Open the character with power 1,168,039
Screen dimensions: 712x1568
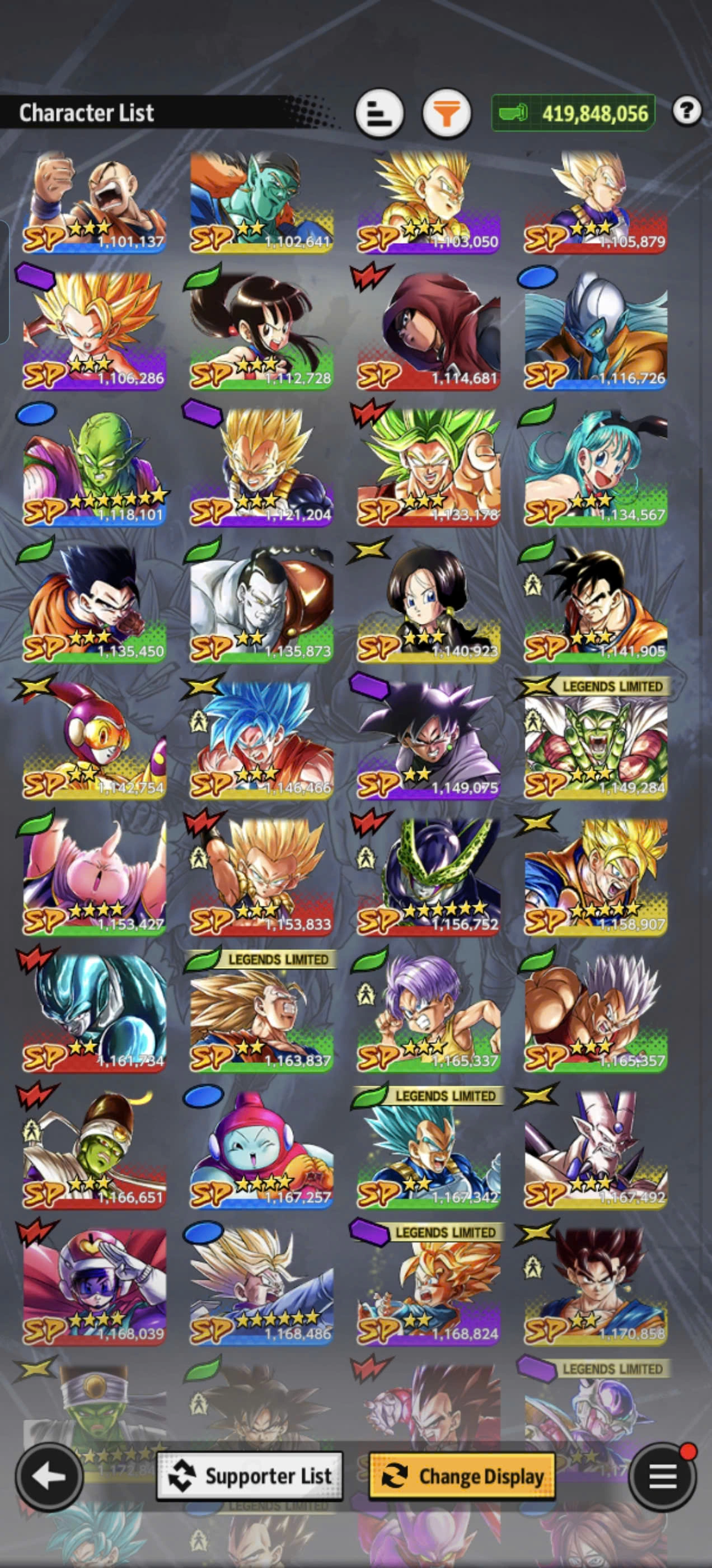click(95, 1286)
